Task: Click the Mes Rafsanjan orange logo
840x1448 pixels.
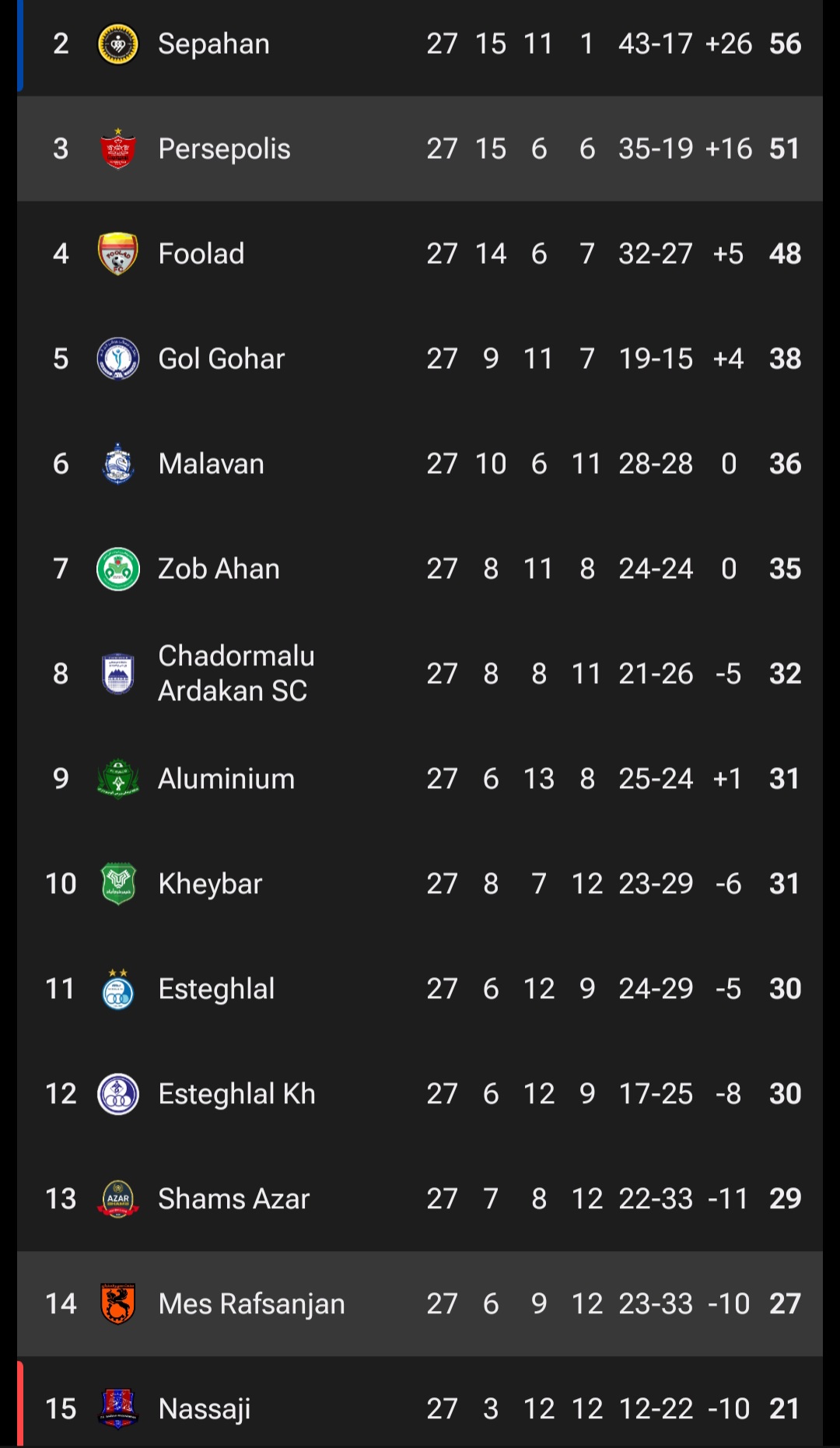Action: (x=117, y=1304)
